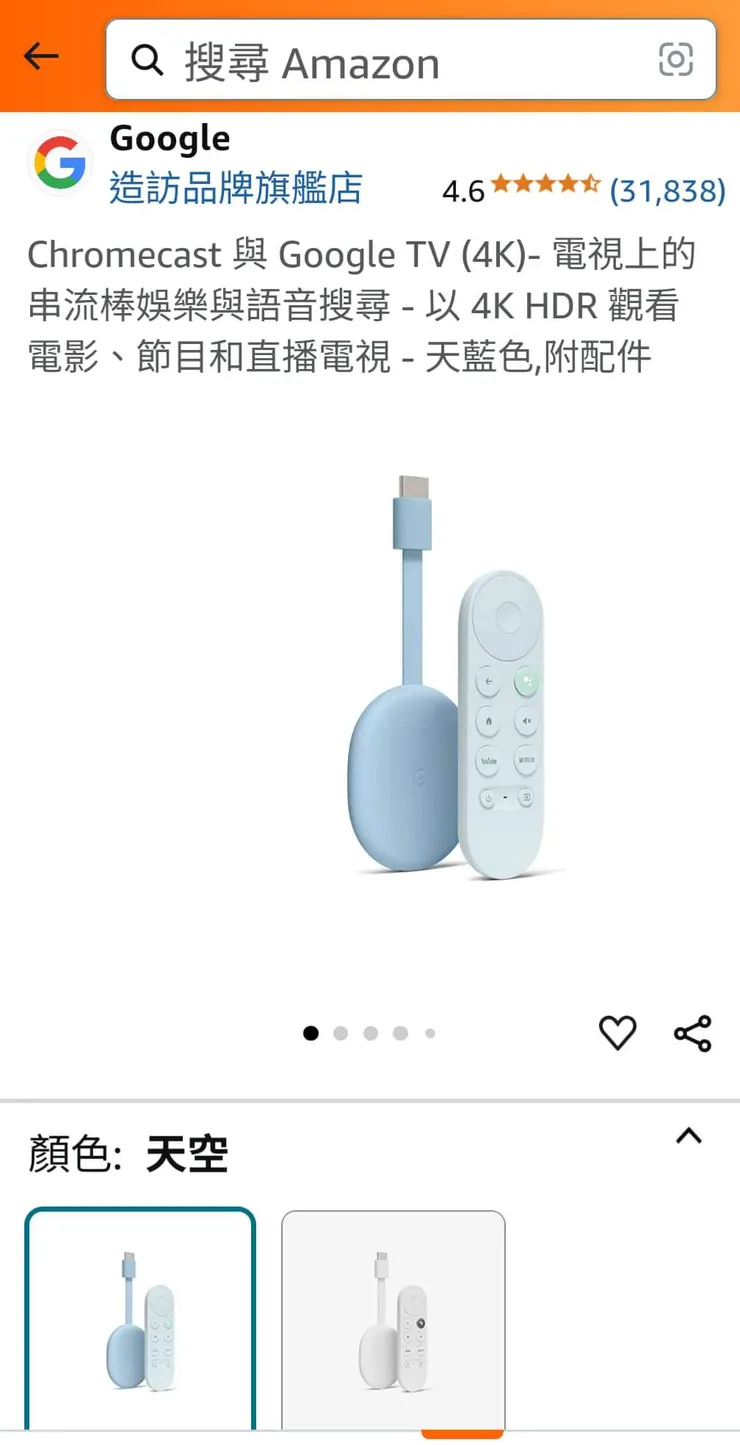Collapse the 顏色 color section
The image size is (740, 1445).
tap(689, 1135)
